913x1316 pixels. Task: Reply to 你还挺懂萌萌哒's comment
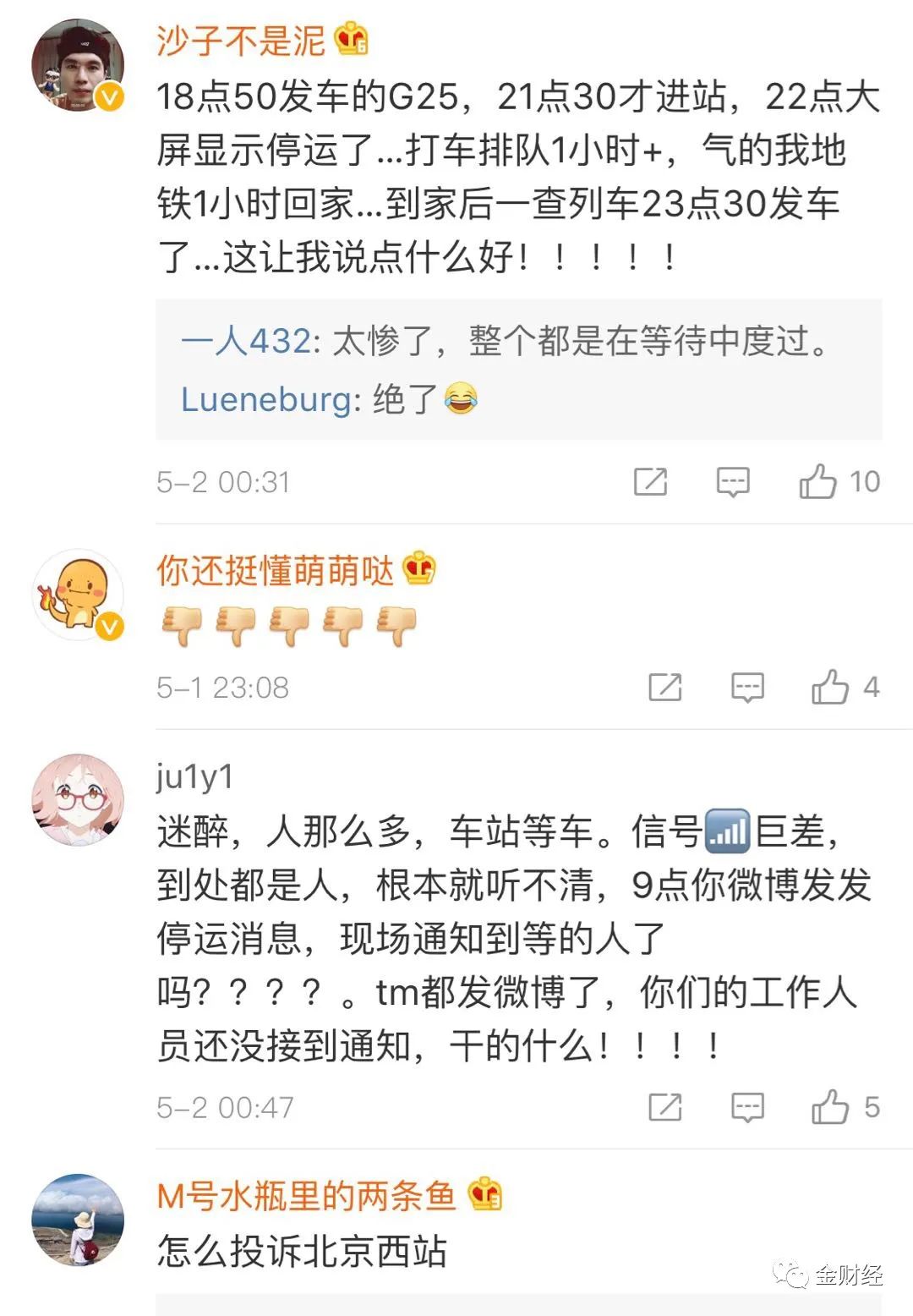[746, 688]
